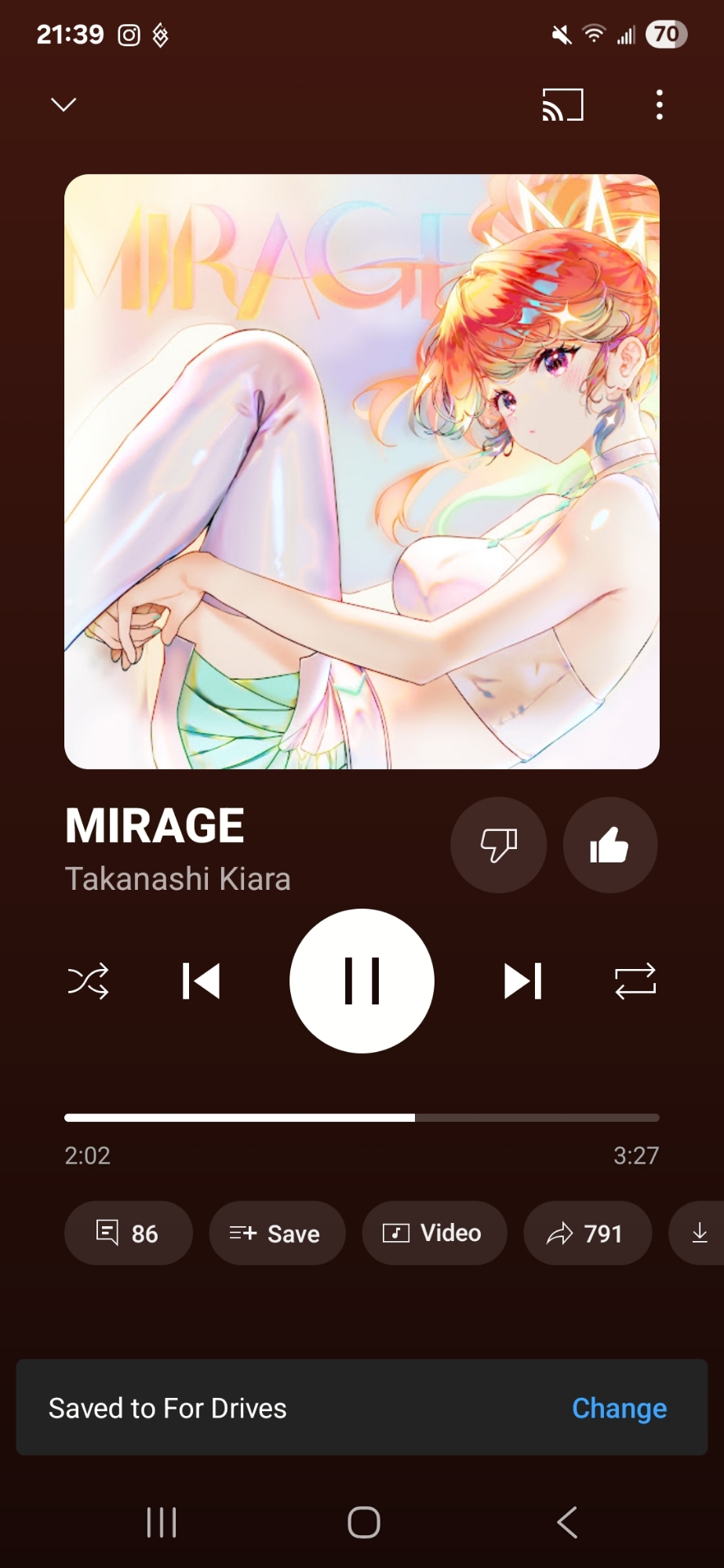Switch to Video mode
Screen dimensions: 724x1568
(x=434, y=1233)
